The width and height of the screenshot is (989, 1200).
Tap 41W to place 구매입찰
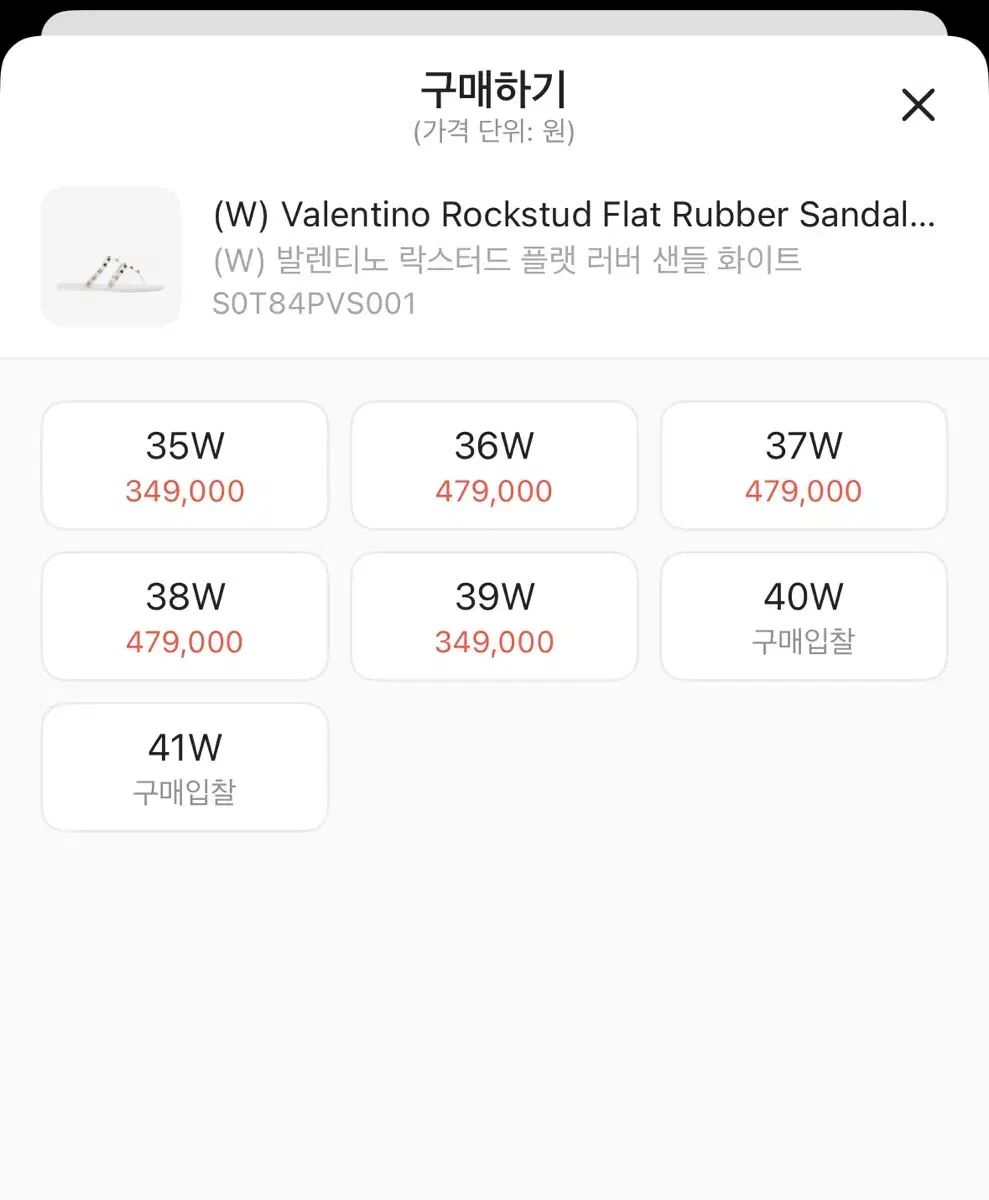pos(185,768)
